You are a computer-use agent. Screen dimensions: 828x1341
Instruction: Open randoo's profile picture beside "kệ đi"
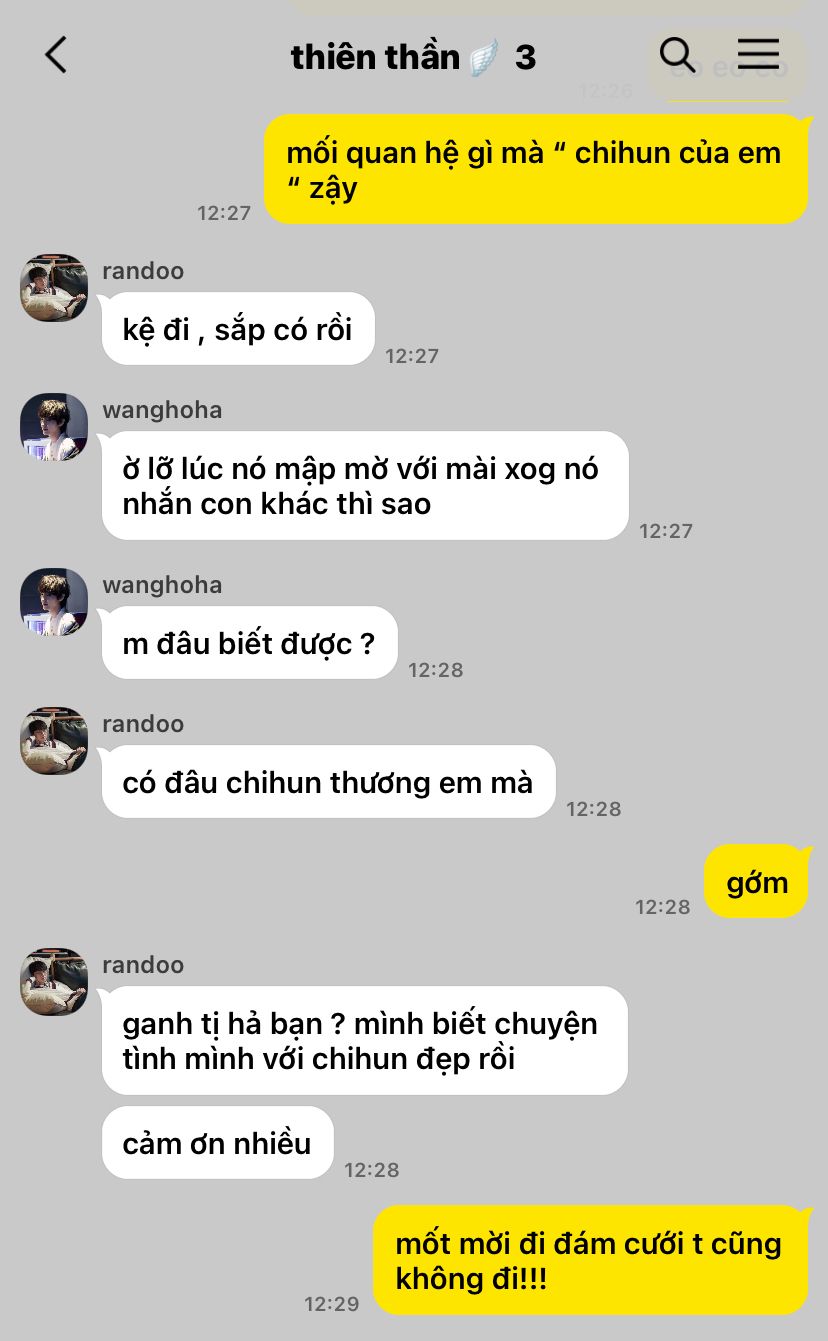(54, 288)
